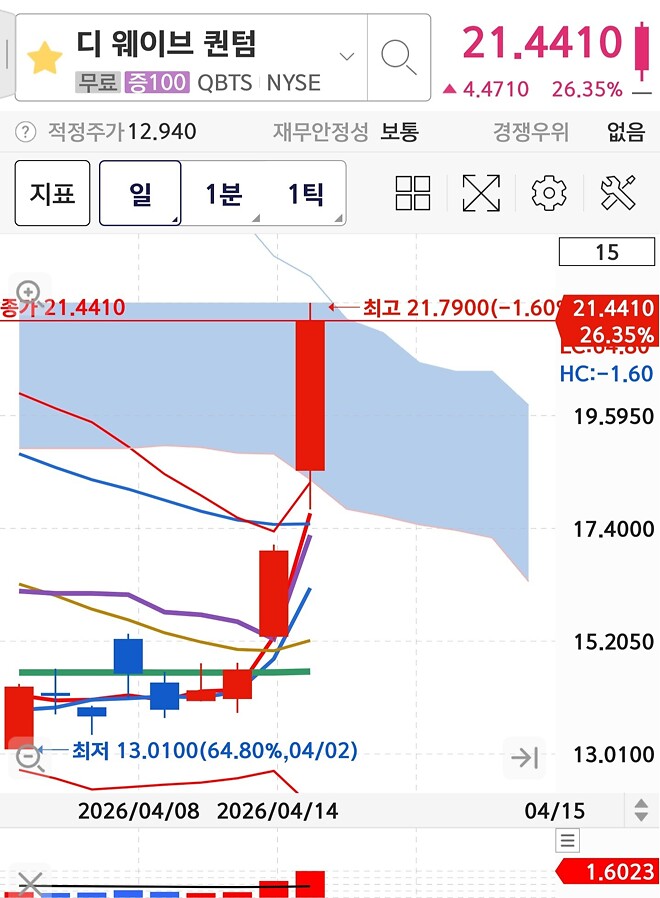This screenshot has height=898, width=660.
Task: Open the sub-indicator panel menu
Action: pyautogui.click(x=568, y=840)
